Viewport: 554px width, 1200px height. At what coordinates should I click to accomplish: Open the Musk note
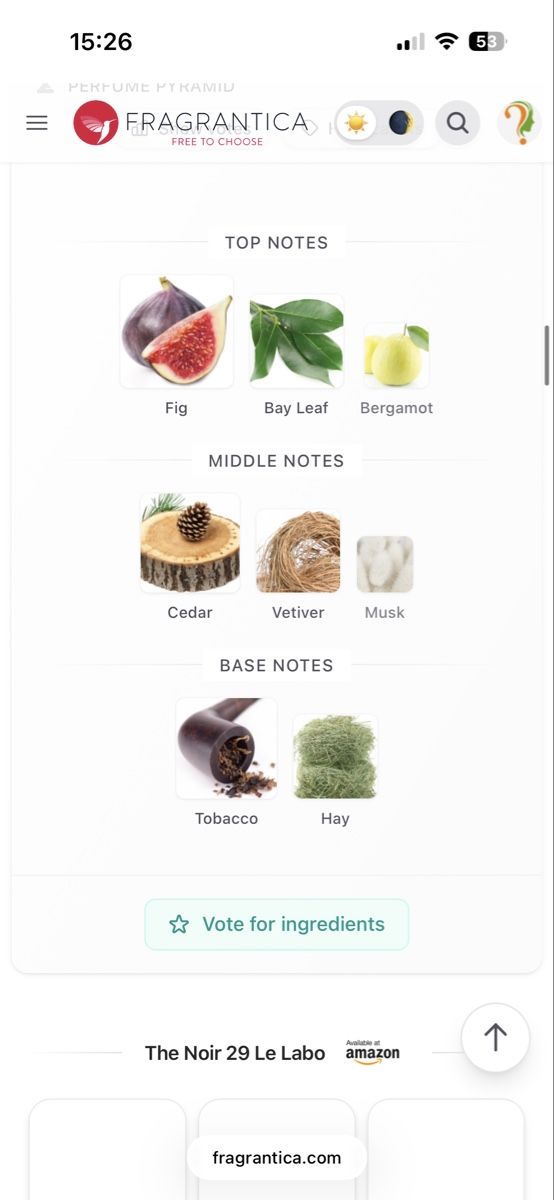385,578
